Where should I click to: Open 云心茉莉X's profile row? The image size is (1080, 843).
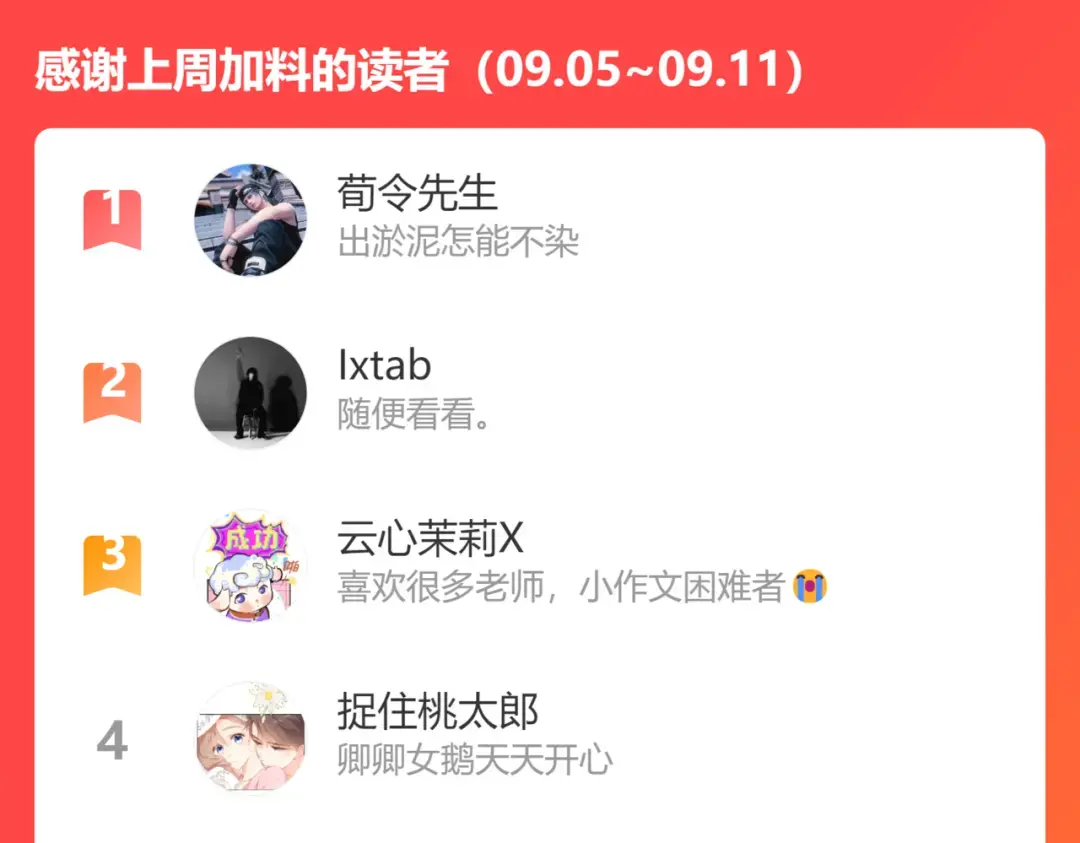click(x=540, y=565)
